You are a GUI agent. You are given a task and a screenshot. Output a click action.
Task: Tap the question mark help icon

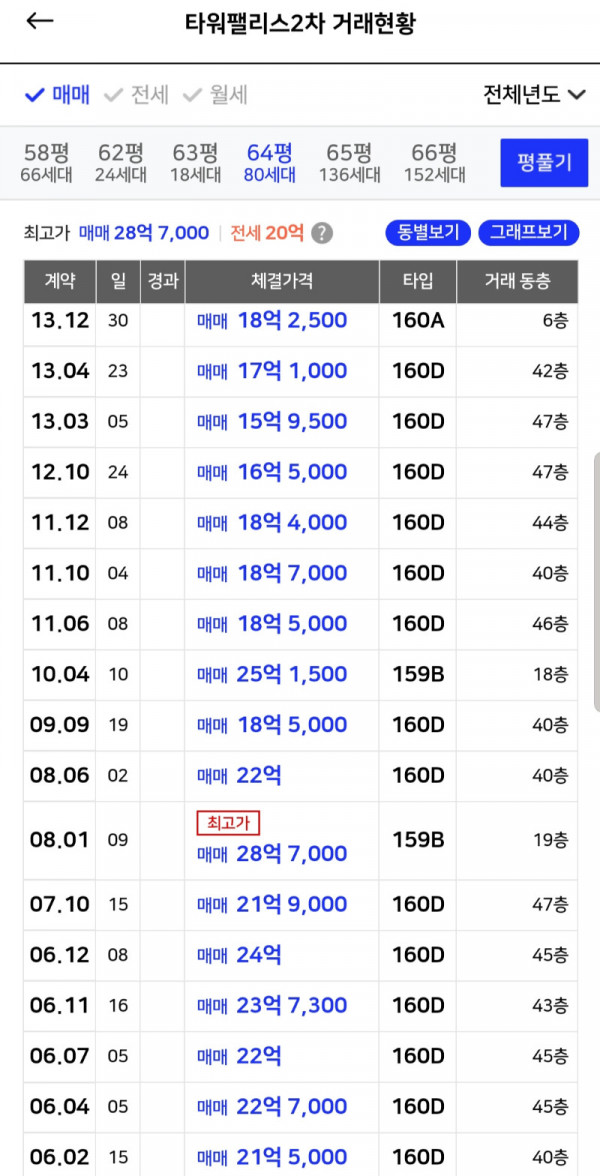click(x=321, y=234)
